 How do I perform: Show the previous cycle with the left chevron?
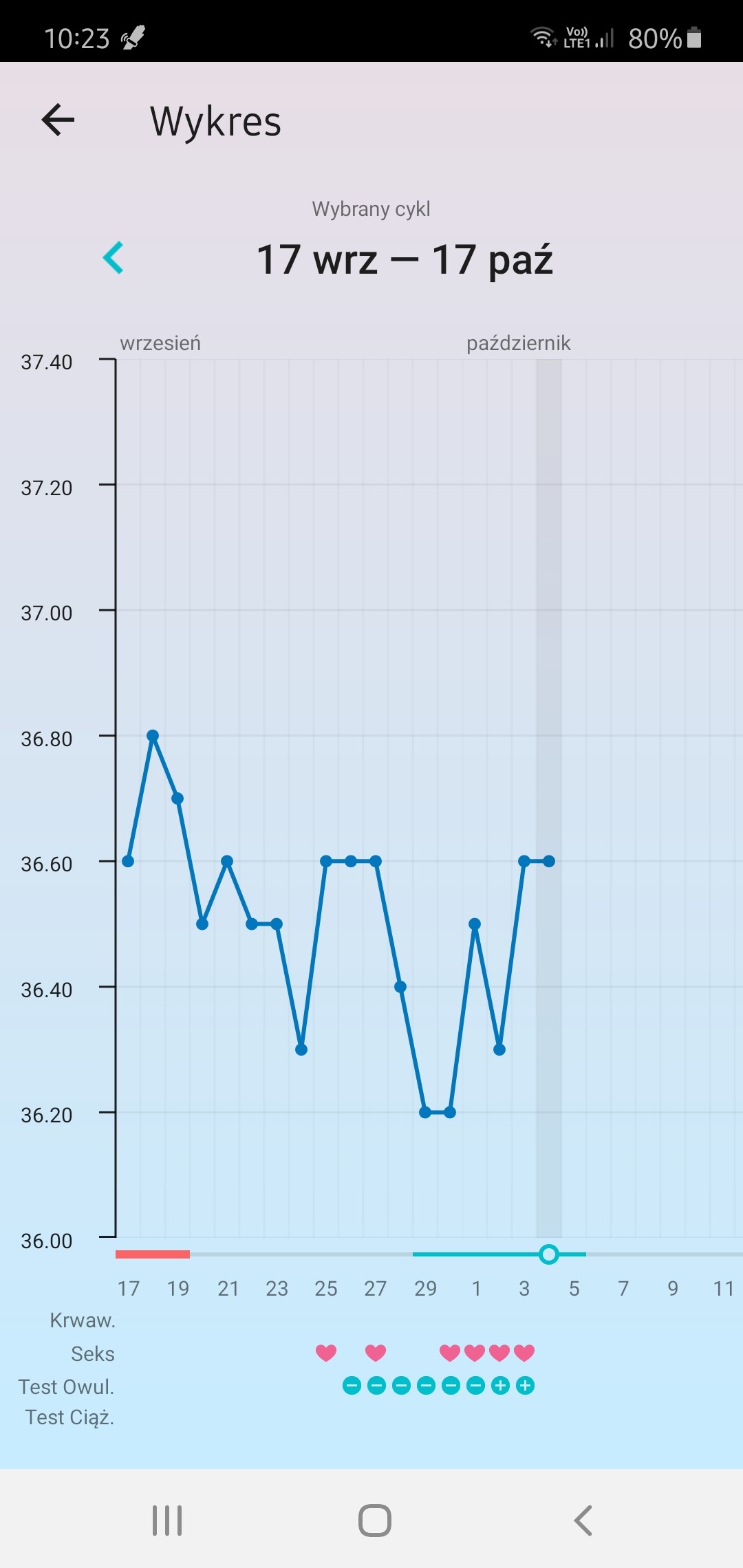tap(114, 258)
